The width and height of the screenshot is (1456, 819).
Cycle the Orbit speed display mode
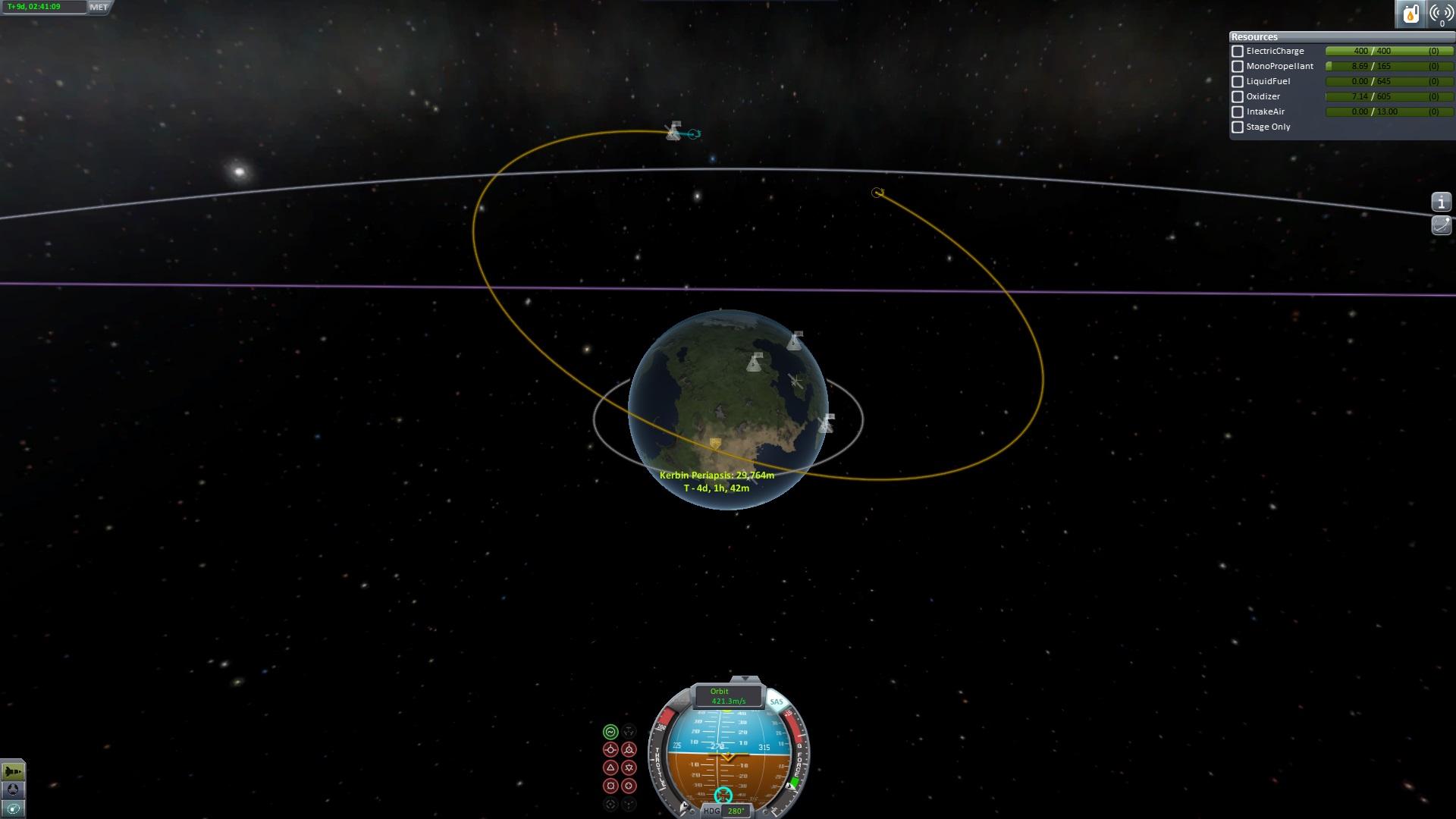727,696
